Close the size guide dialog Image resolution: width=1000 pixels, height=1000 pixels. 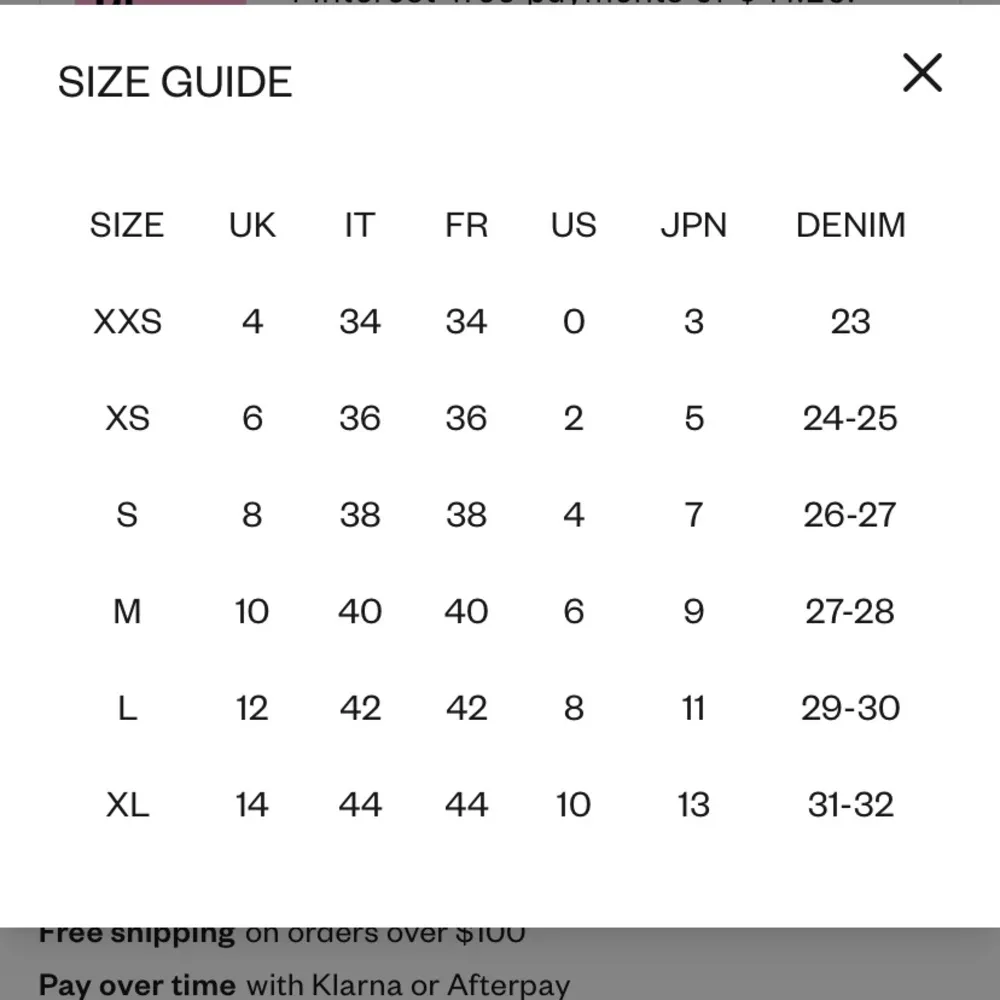922,73
